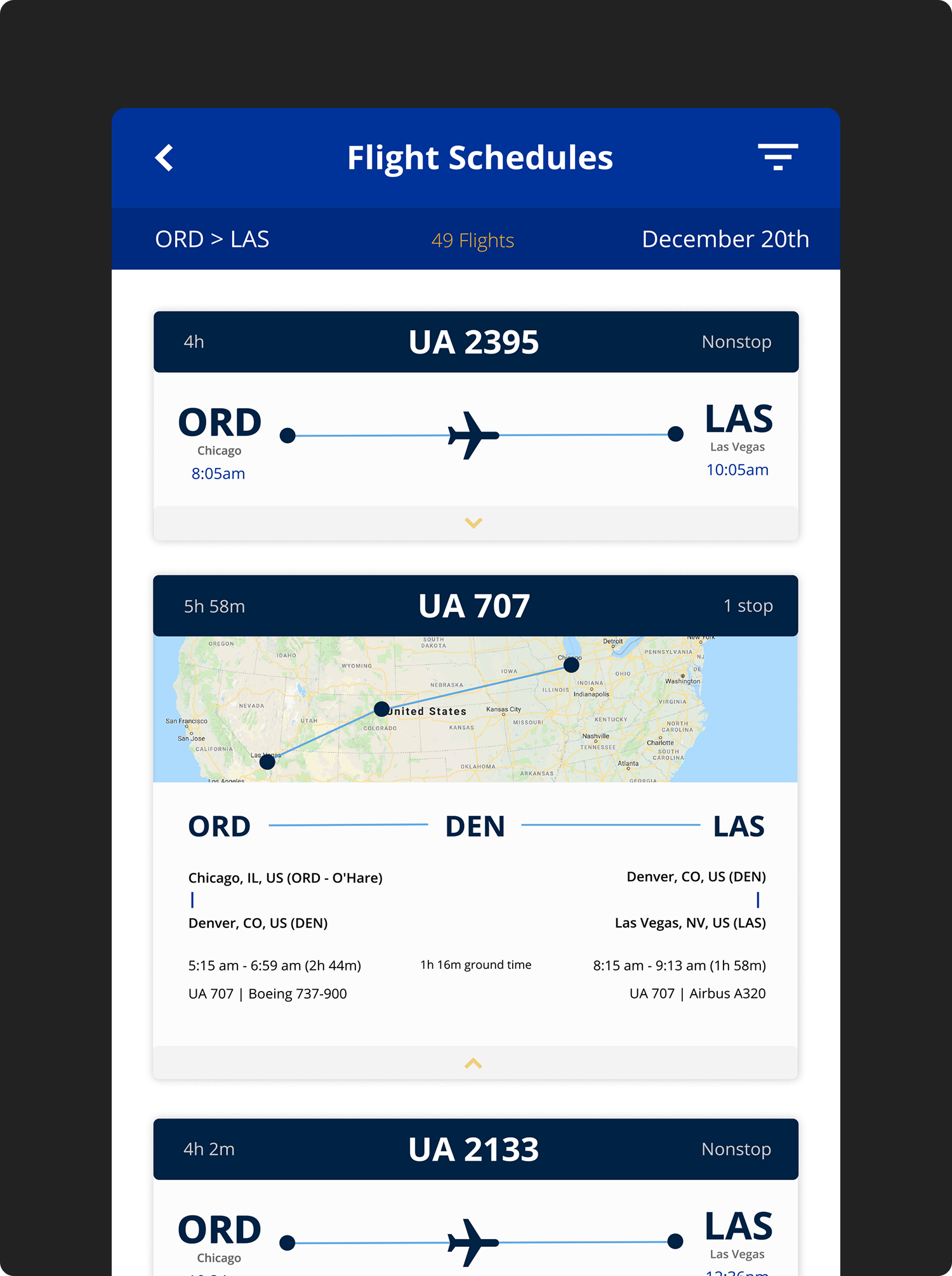Expand the UA 2395 flight details
The width and height of the screenshot is (952, 1276).
pos(473,523)
